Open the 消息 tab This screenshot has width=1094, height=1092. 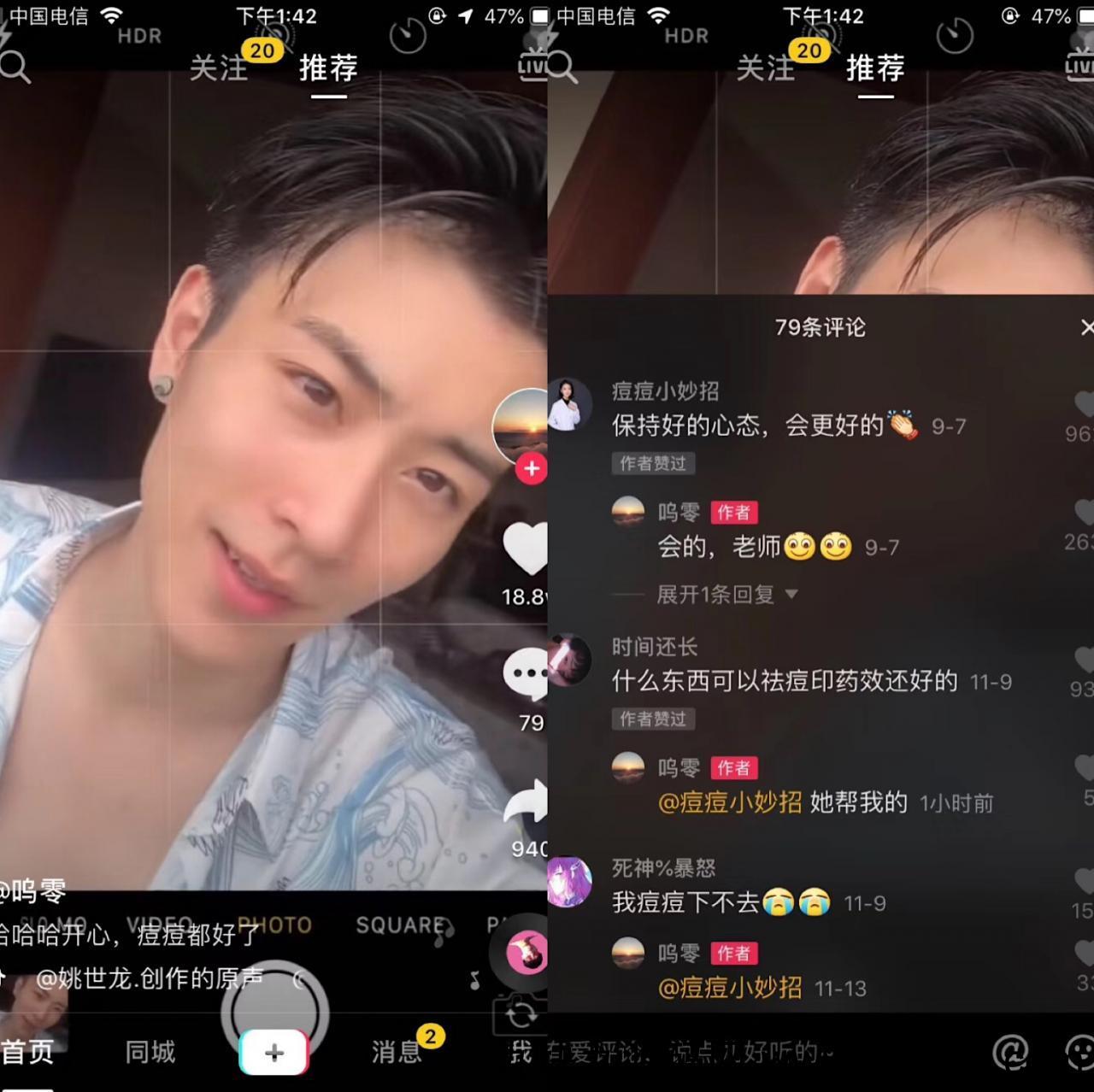397,1051
